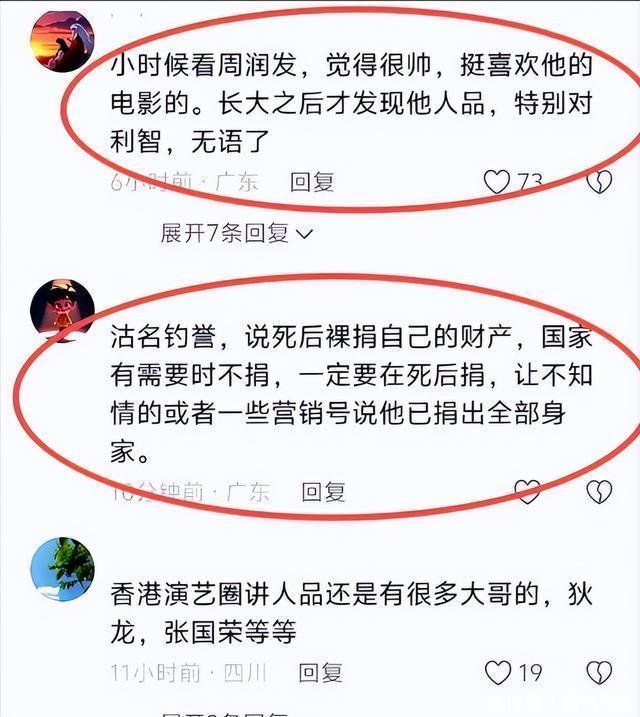The height and width of the screenshot is (717, 640).
Task: Dislike the 沽名钓誉 comment
Action: [x=598, y=491]
